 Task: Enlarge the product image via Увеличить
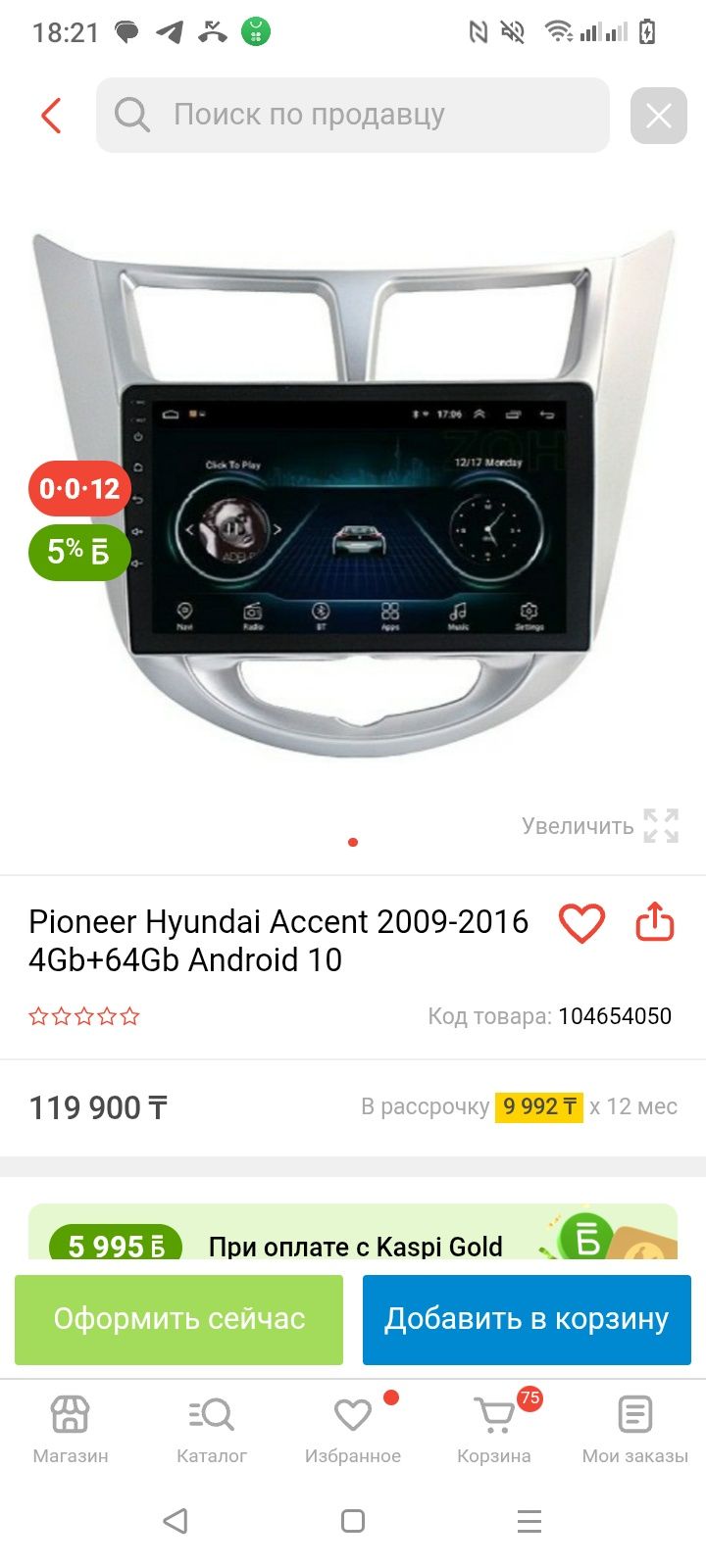tap(600, 826)
